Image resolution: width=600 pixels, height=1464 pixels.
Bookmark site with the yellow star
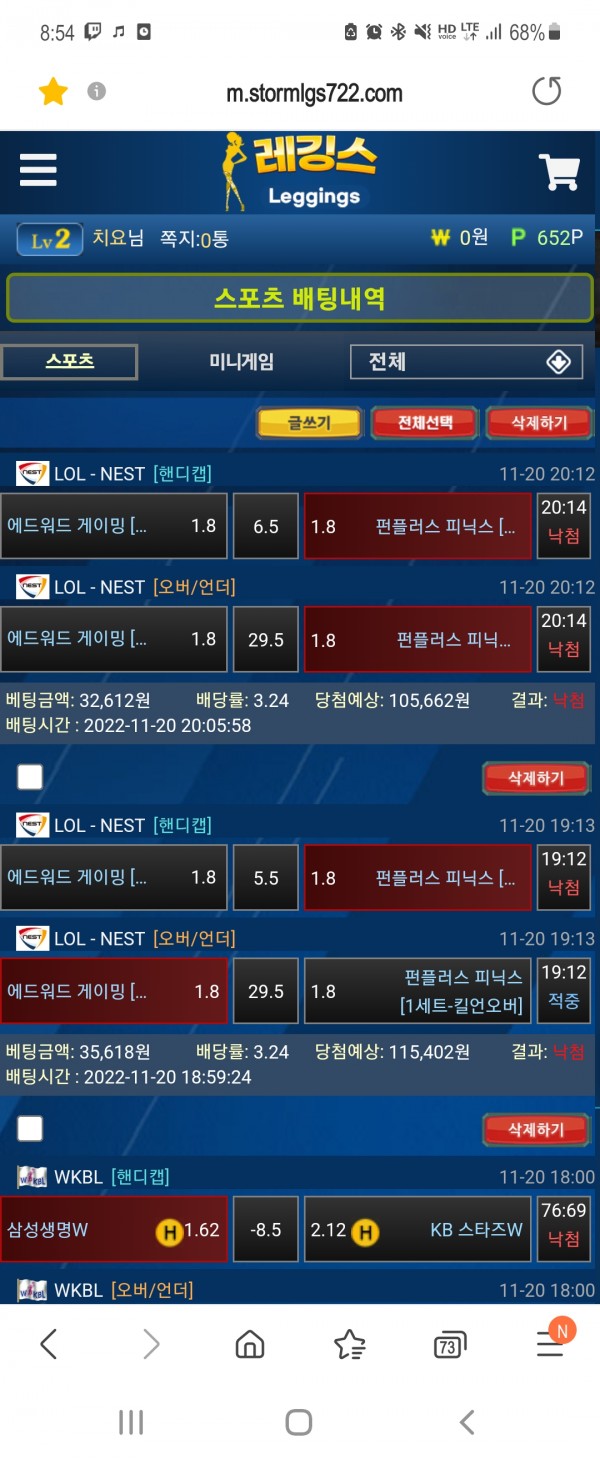click(52, 93)
